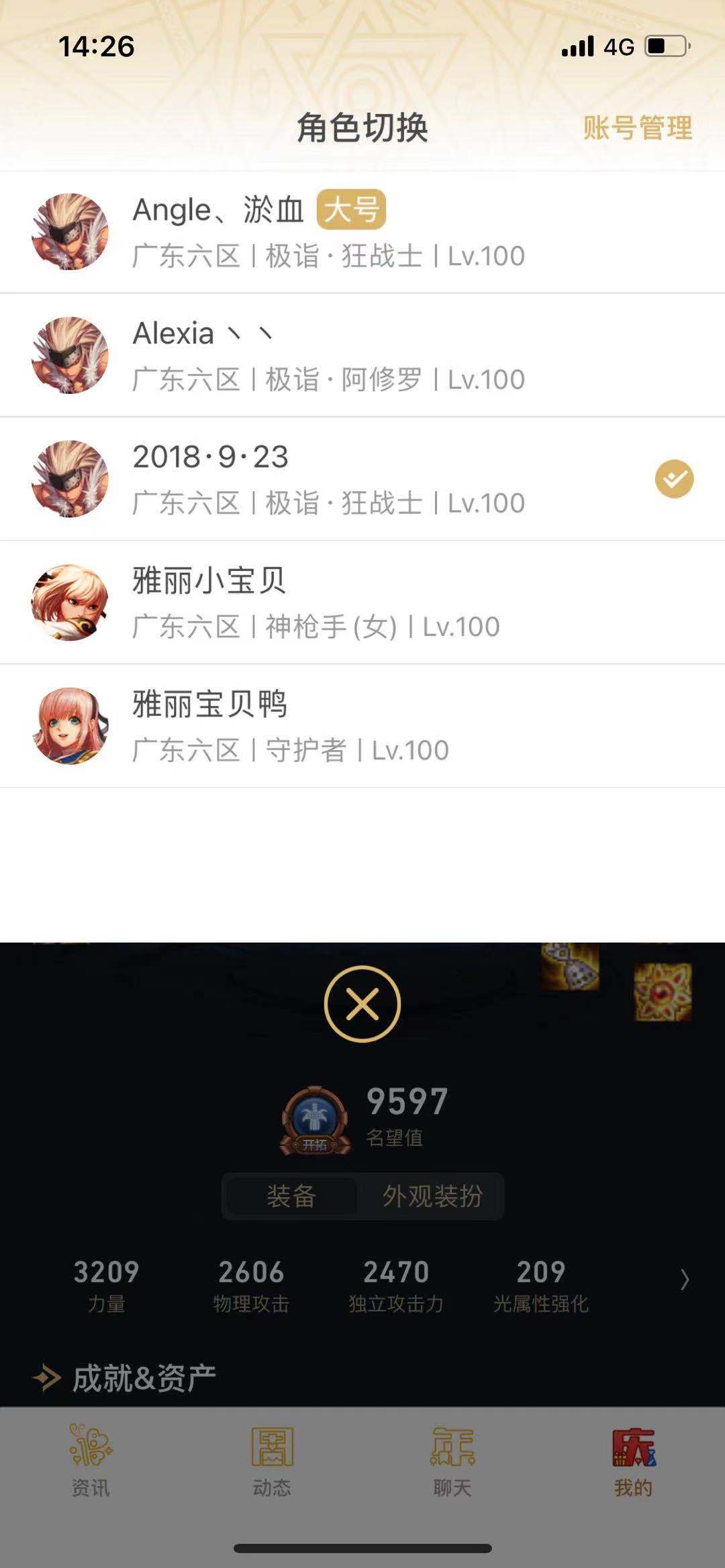
Task: Close the character switch panel
Action: tap(362, 1004)
